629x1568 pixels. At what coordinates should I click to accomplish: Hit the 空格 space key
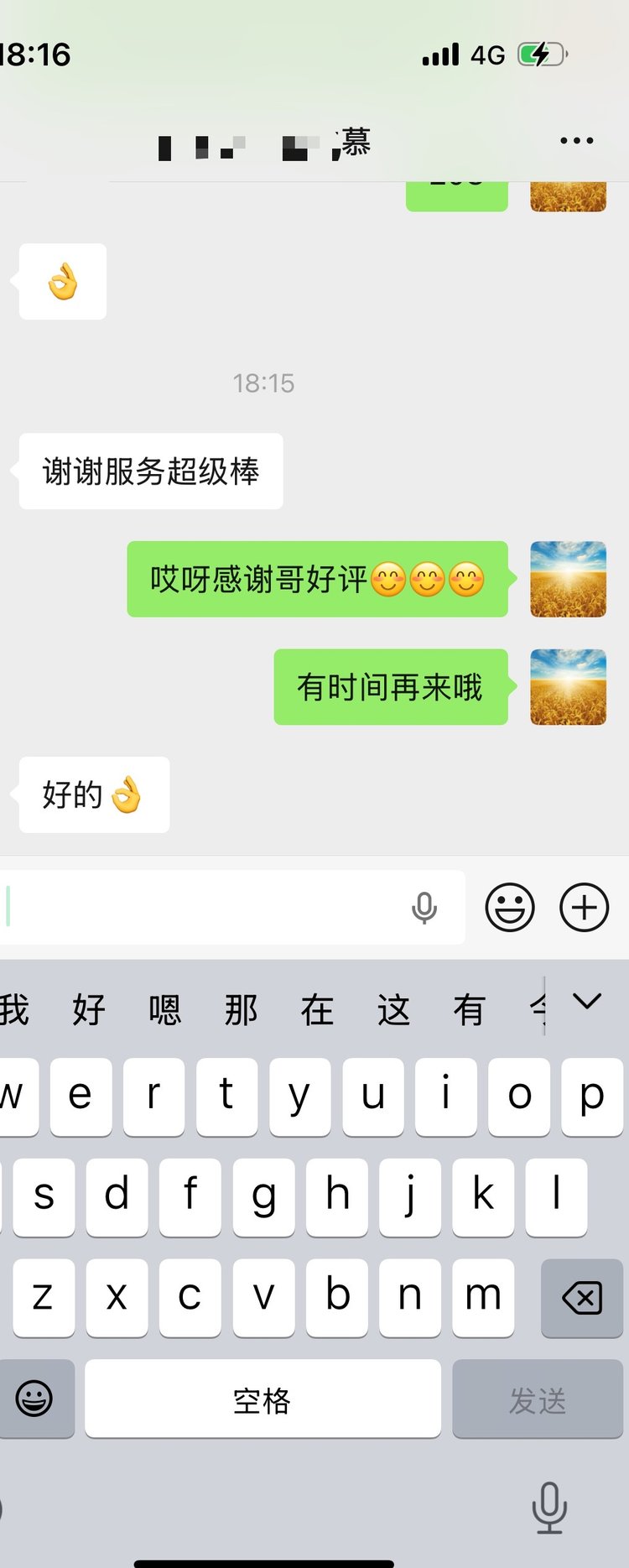[263, 1399]
